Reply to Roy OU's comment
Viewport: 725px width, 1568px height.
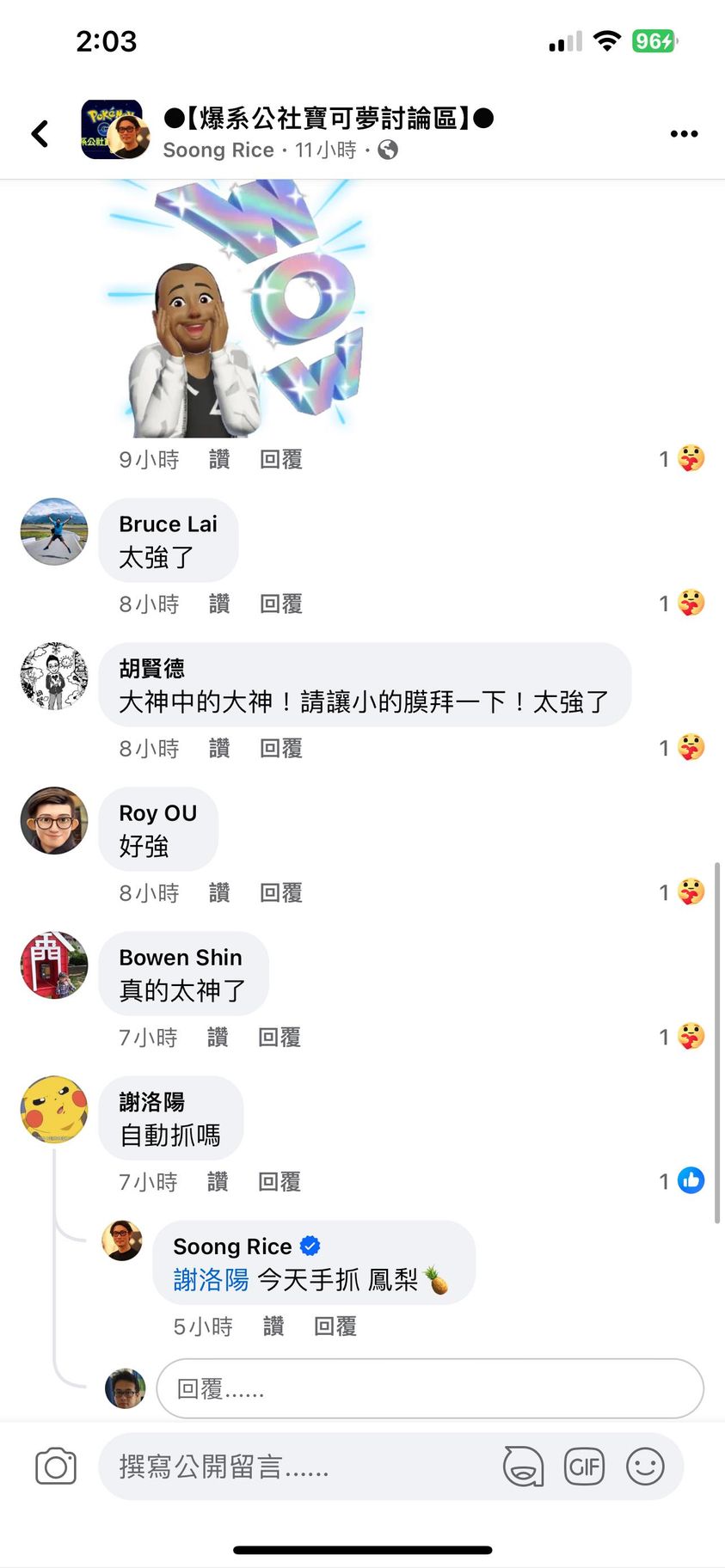coord(281,893)
